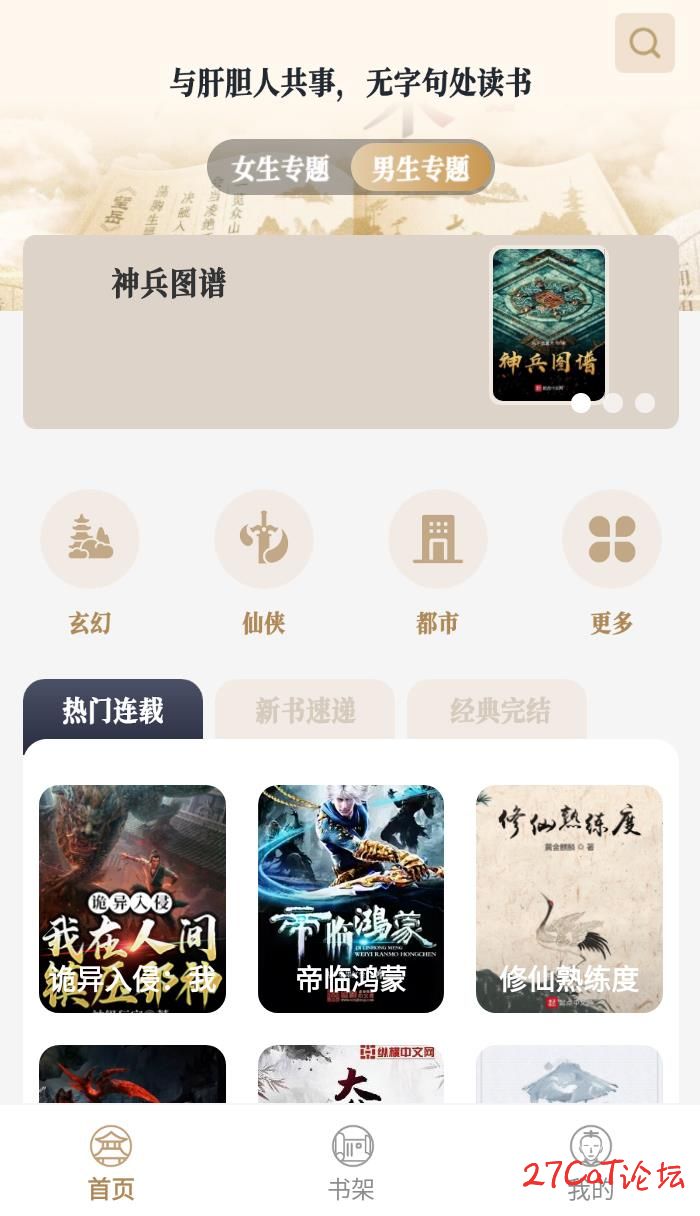
Task: Switch to 女生专题 segment
Action: click(x=280, y=168)
